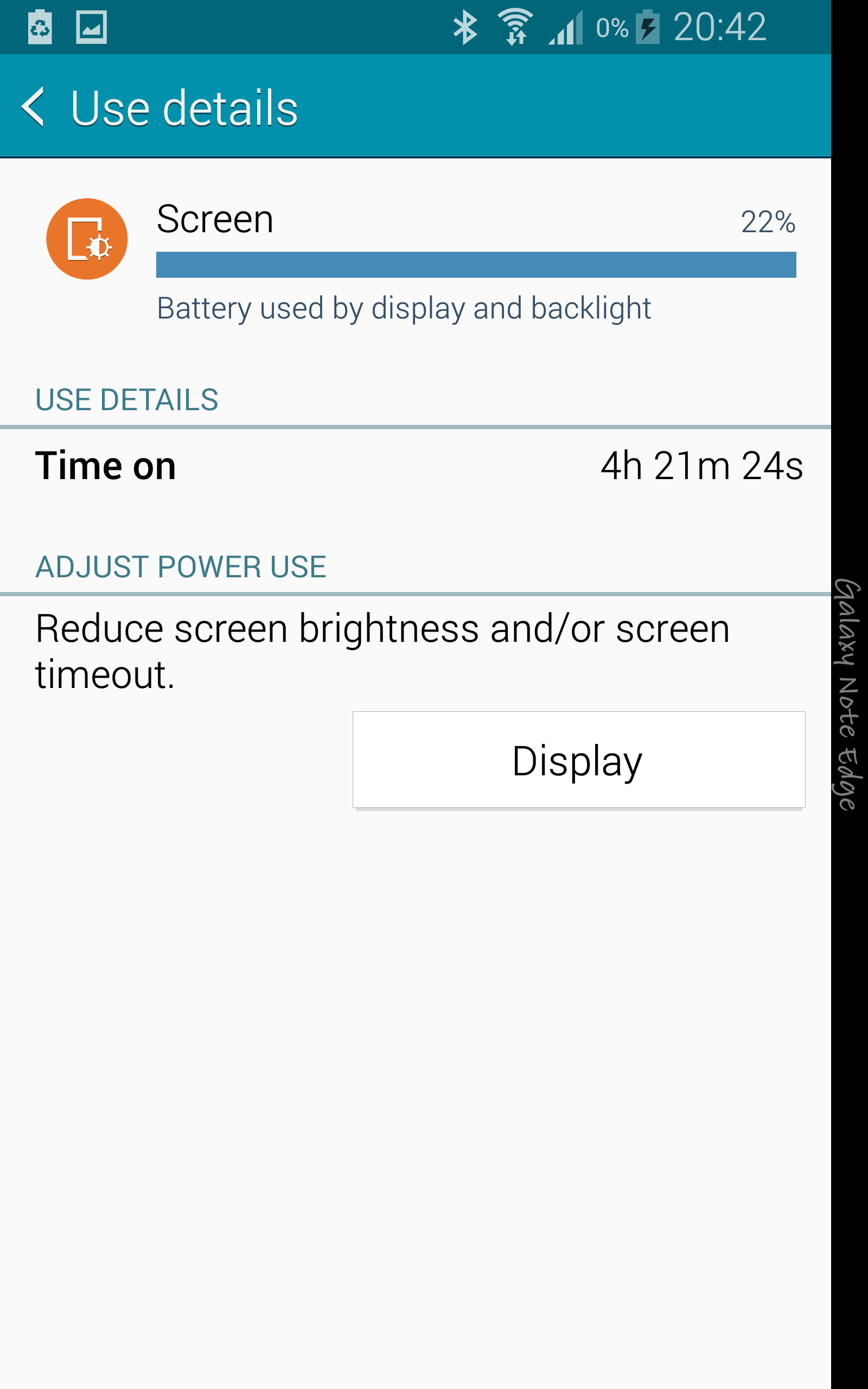Open the Display settings button
This screenshot has height=1389, width=868.
coord(579,760)
